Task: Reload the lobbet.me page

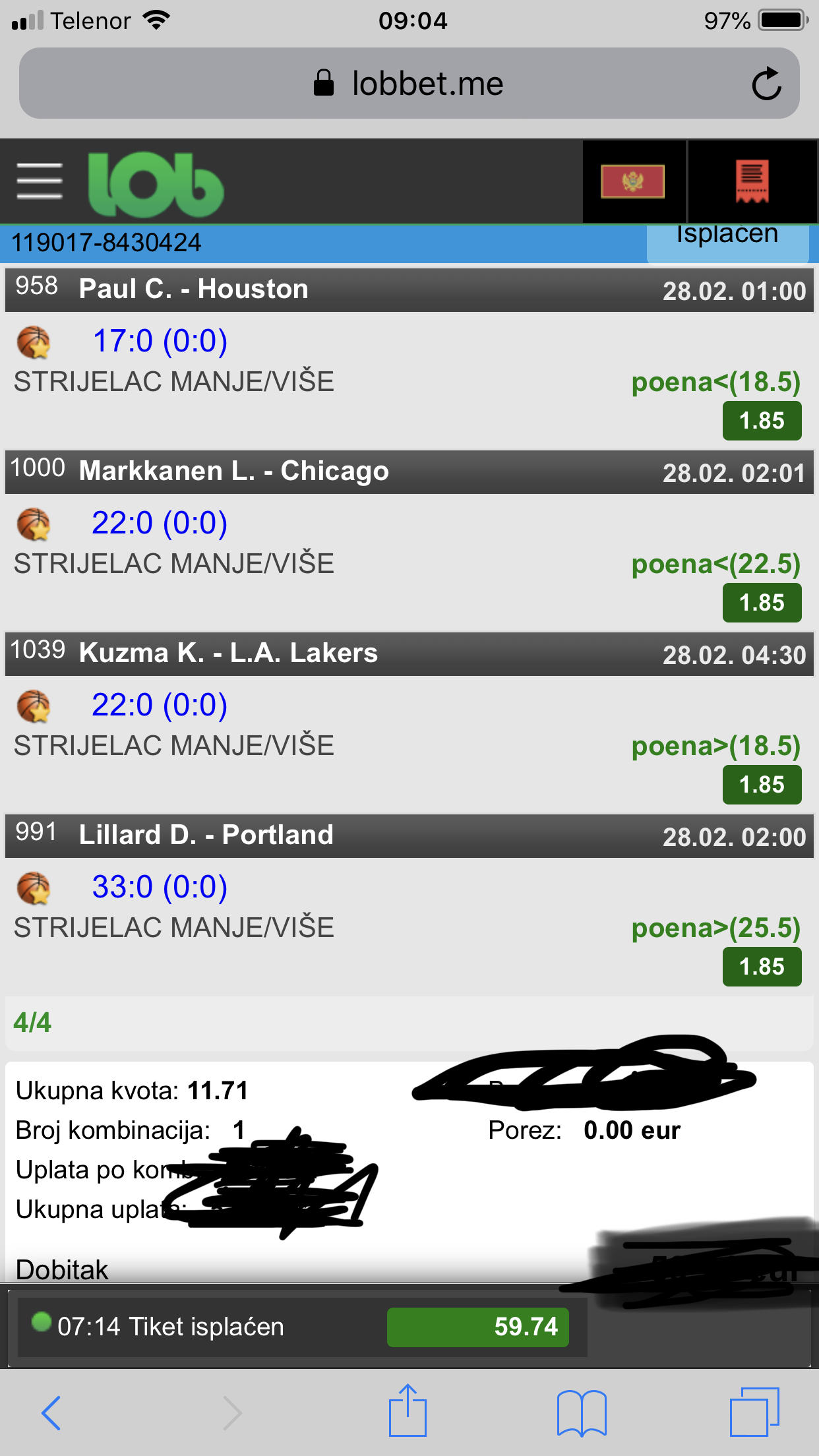Action: point(766,84)
